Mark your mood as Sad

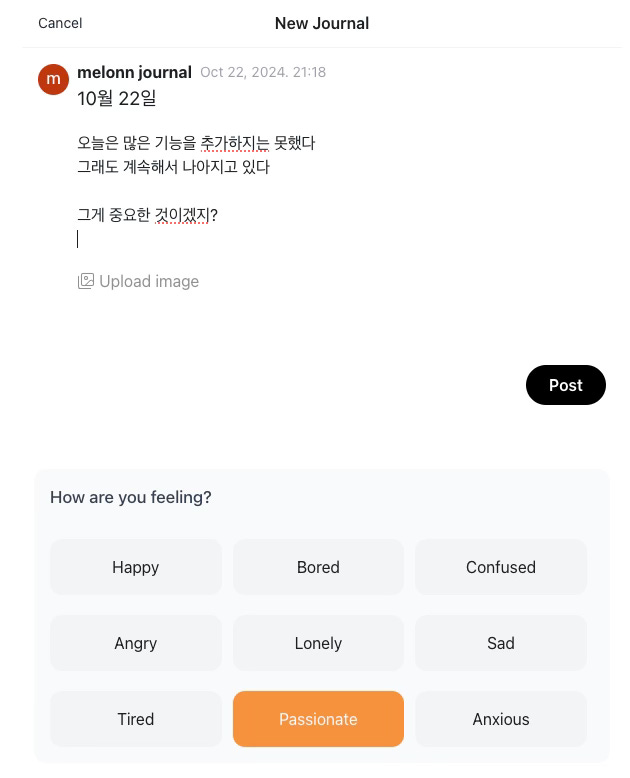(500, 643)
